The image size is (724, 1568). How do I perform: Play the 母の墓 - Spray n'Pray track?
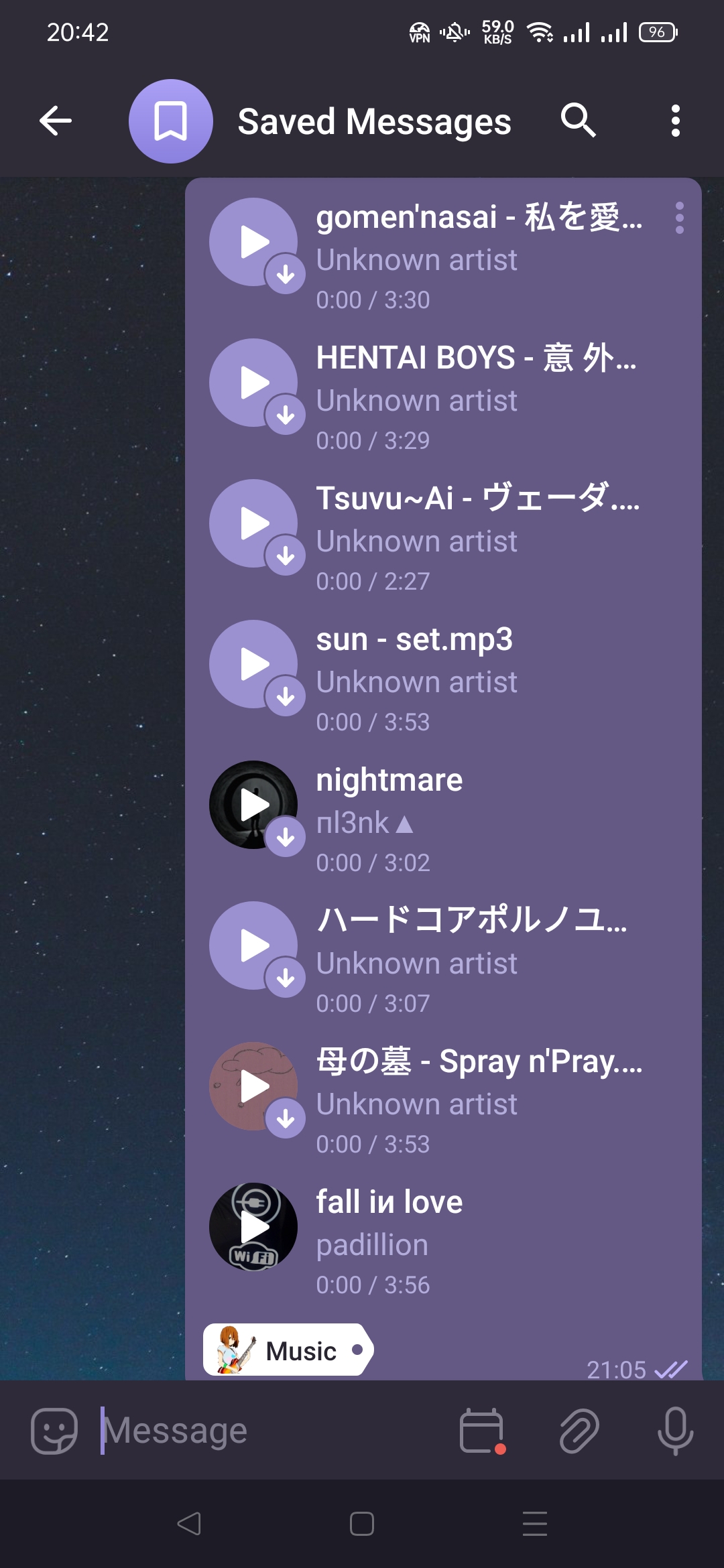click(253, 1086)
